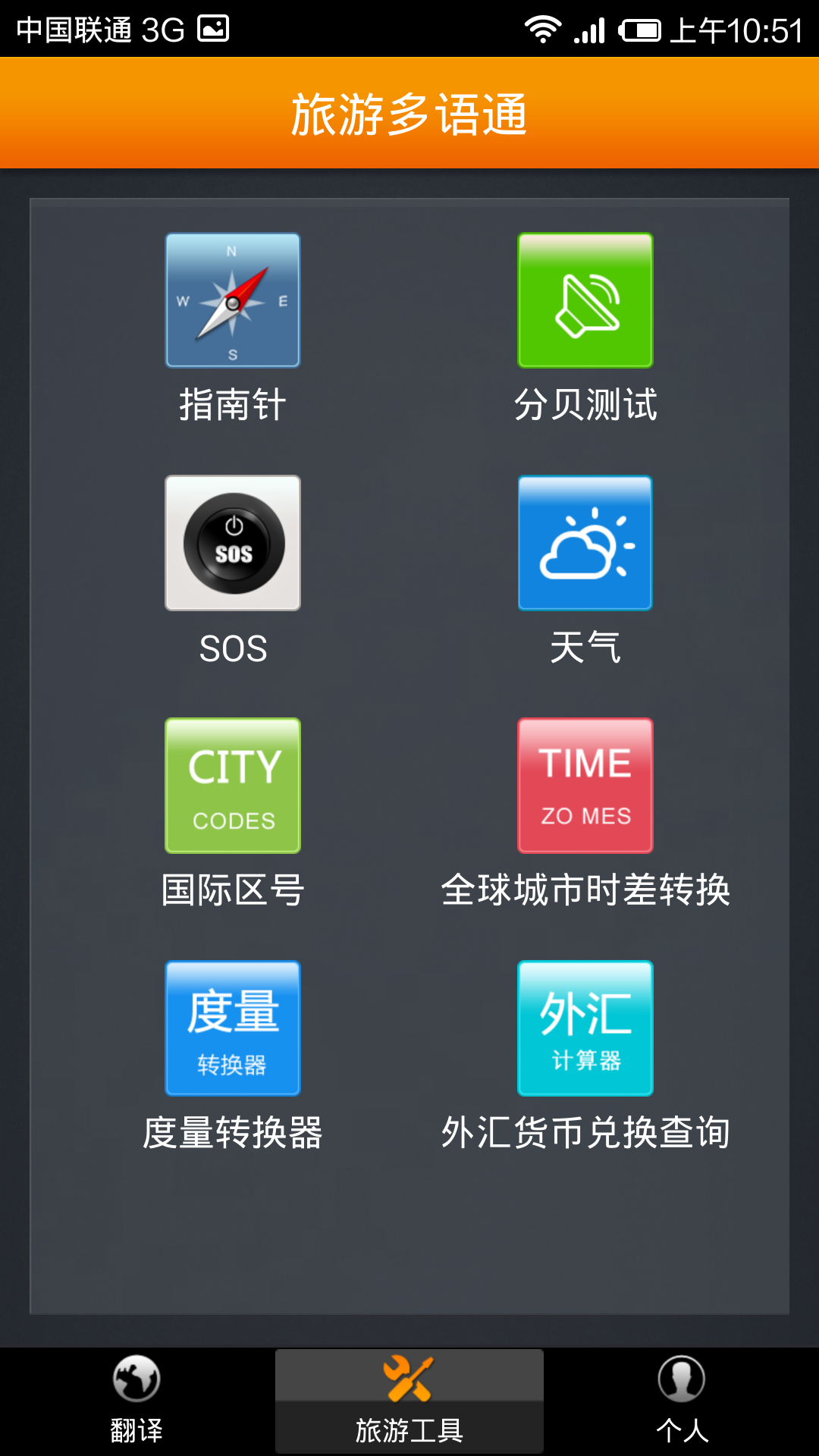
Task: Switch to the 翻译 tab
Action: coord(136,1401)
